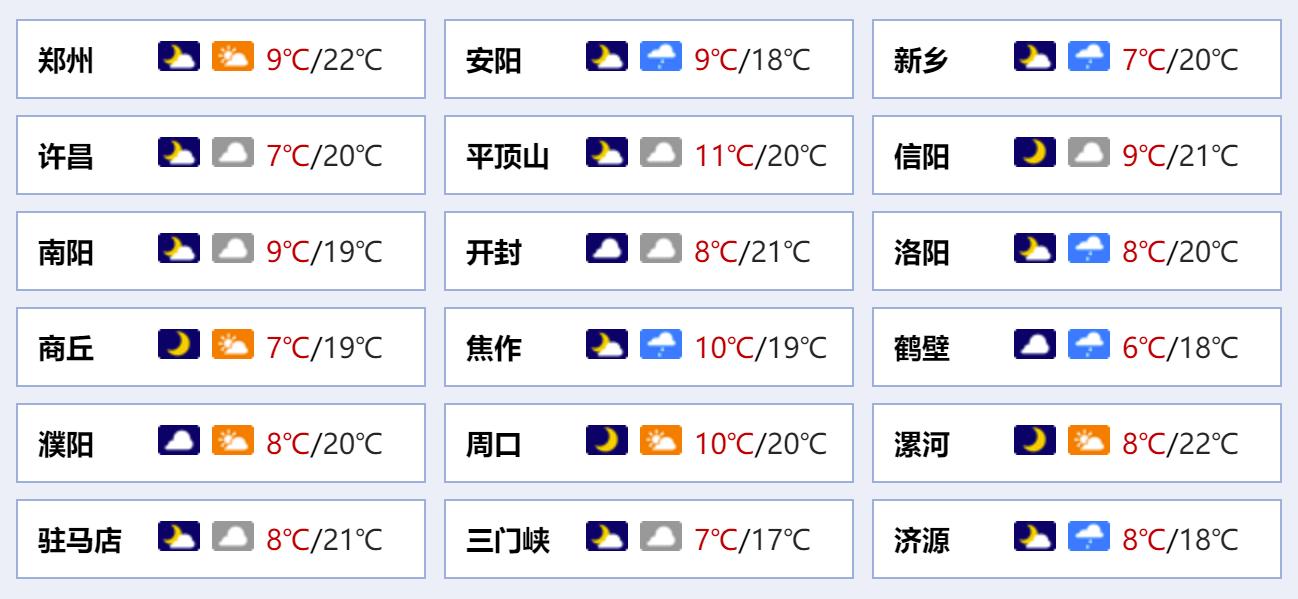The height and width of the screenshot is (599, 1298).
Task: Select the 濮阳 weather card
Action: pos(220,443)
